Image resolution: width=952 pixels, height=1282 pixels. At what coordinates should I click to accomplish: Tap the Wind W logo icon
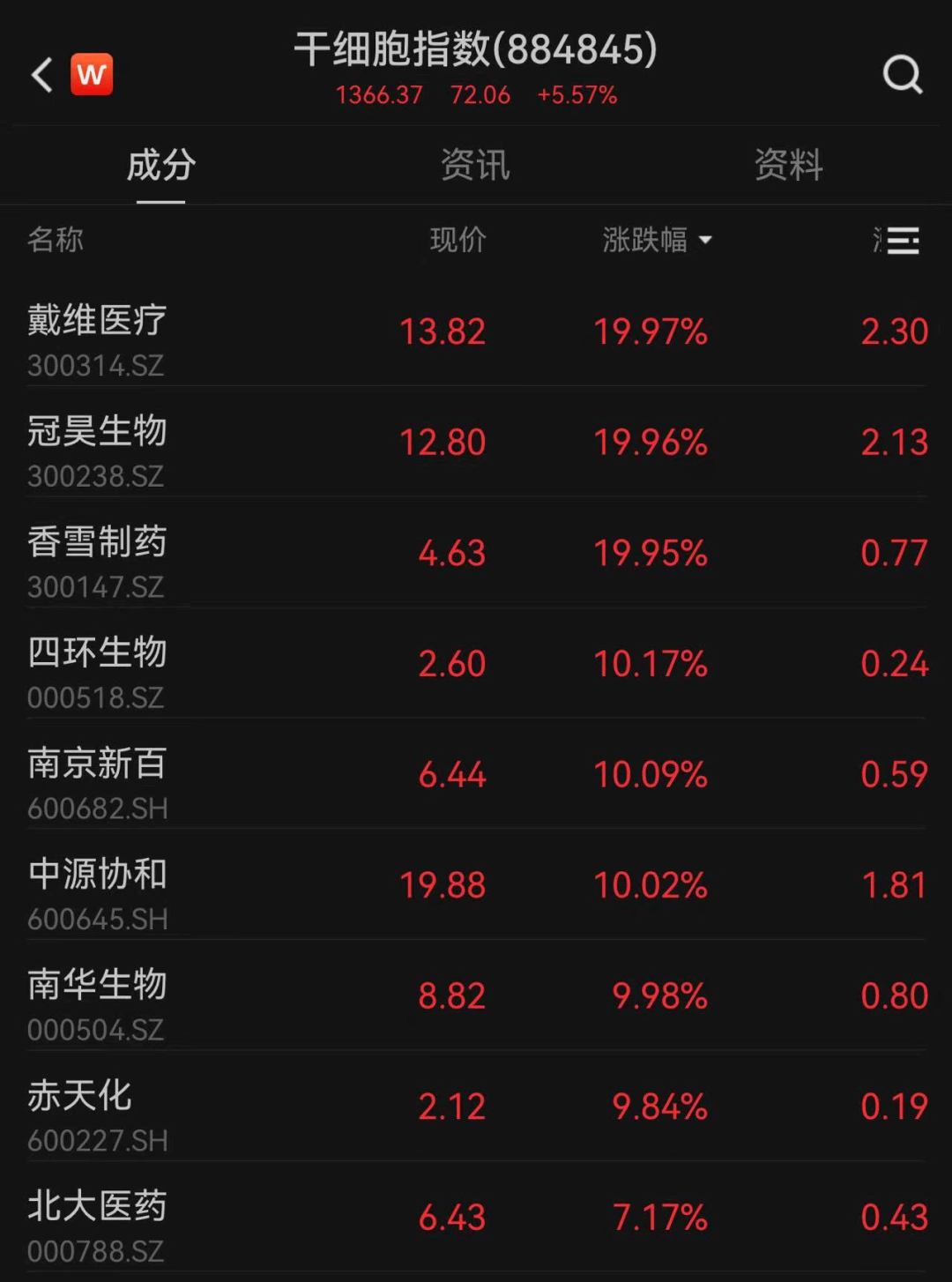click(93, 74)
